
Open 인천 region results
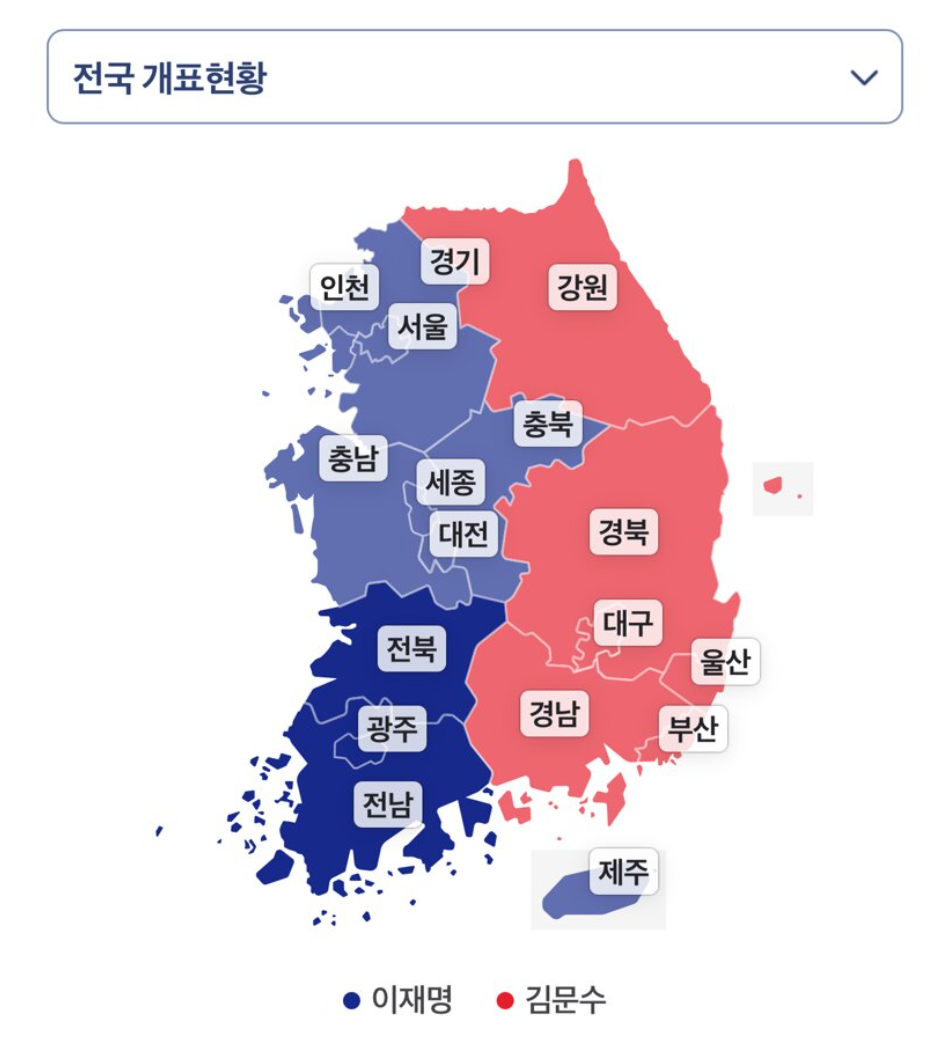coord(345,288)
